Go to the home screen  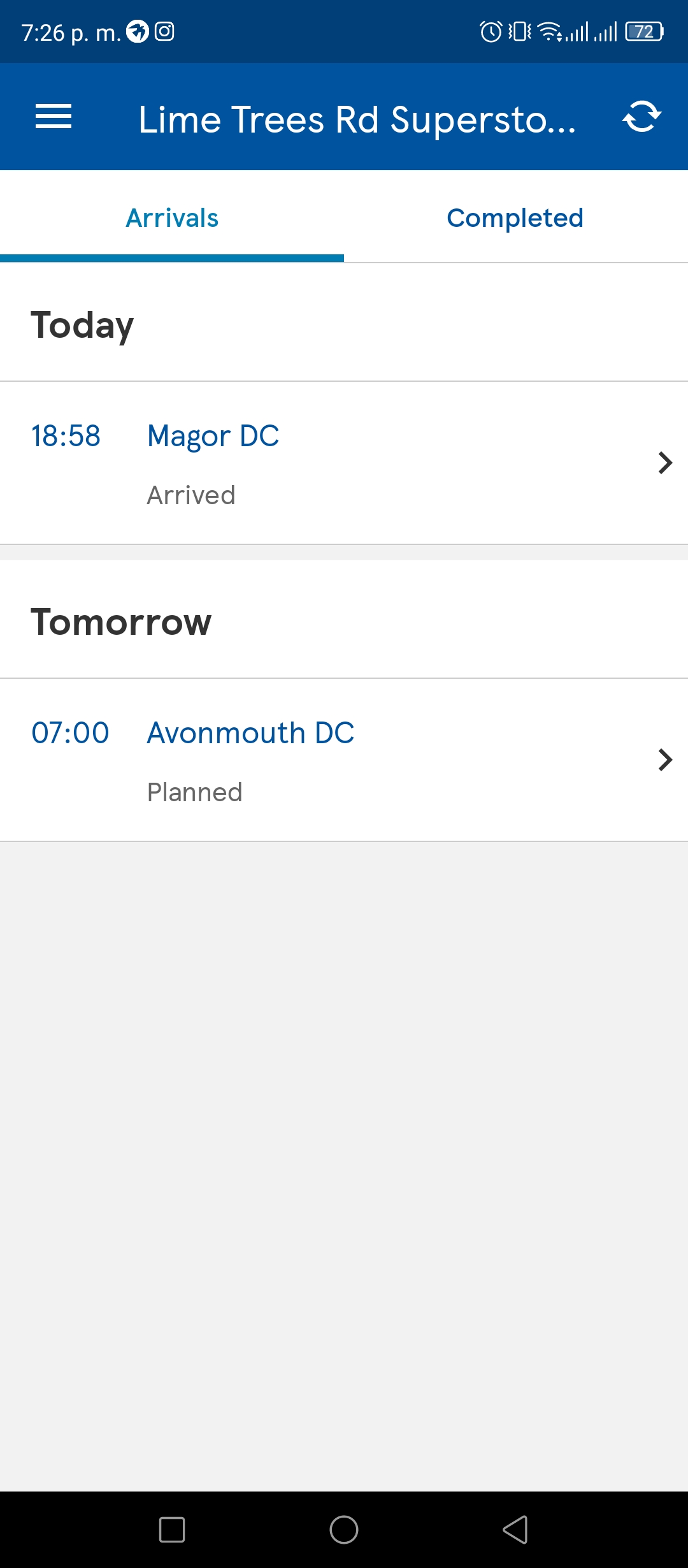(x=344, y=1529)
